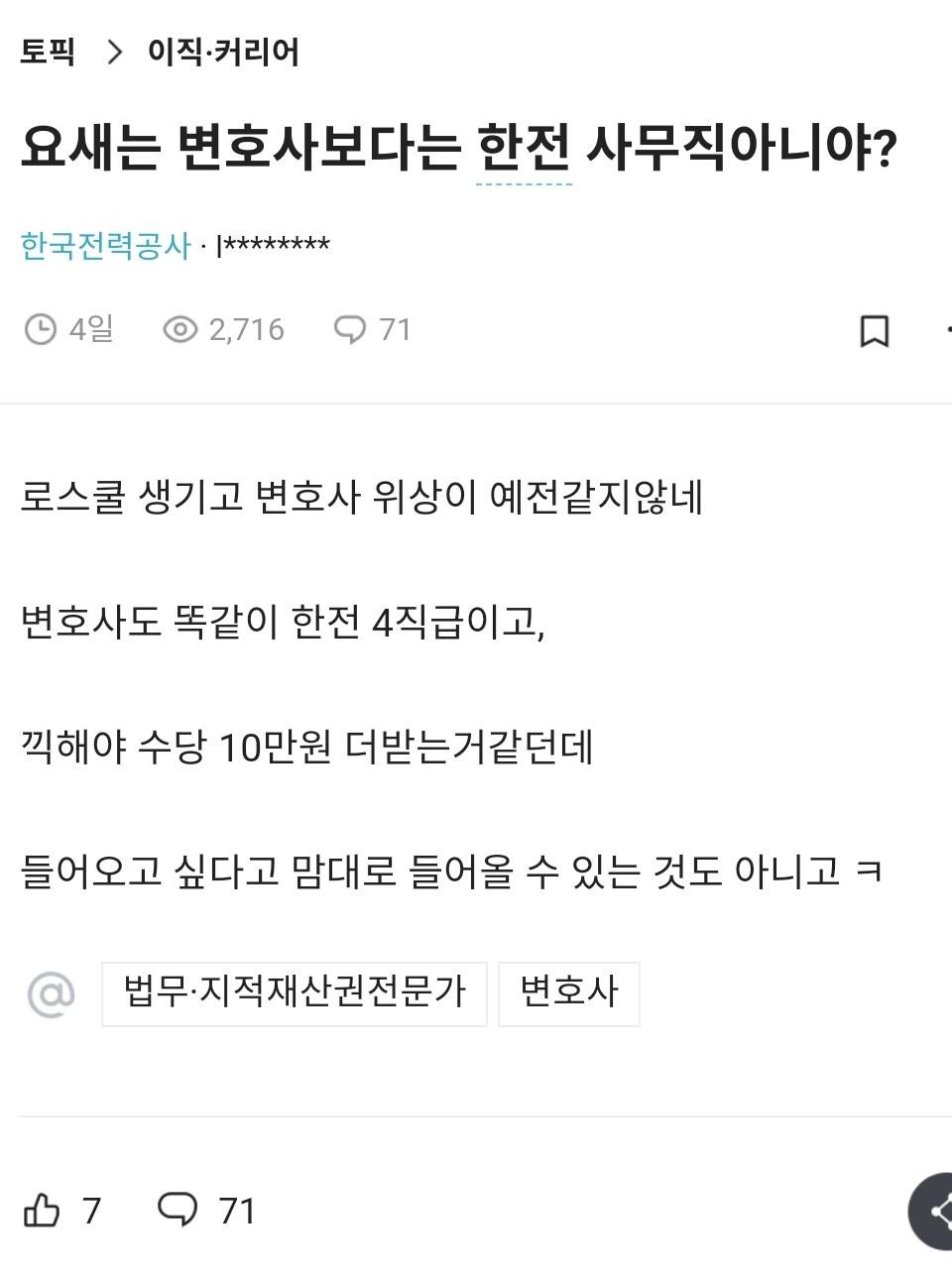This screenshot has height=1280, width=952.
Task: Like this post with thumbs up
Action: [42, 1211]
